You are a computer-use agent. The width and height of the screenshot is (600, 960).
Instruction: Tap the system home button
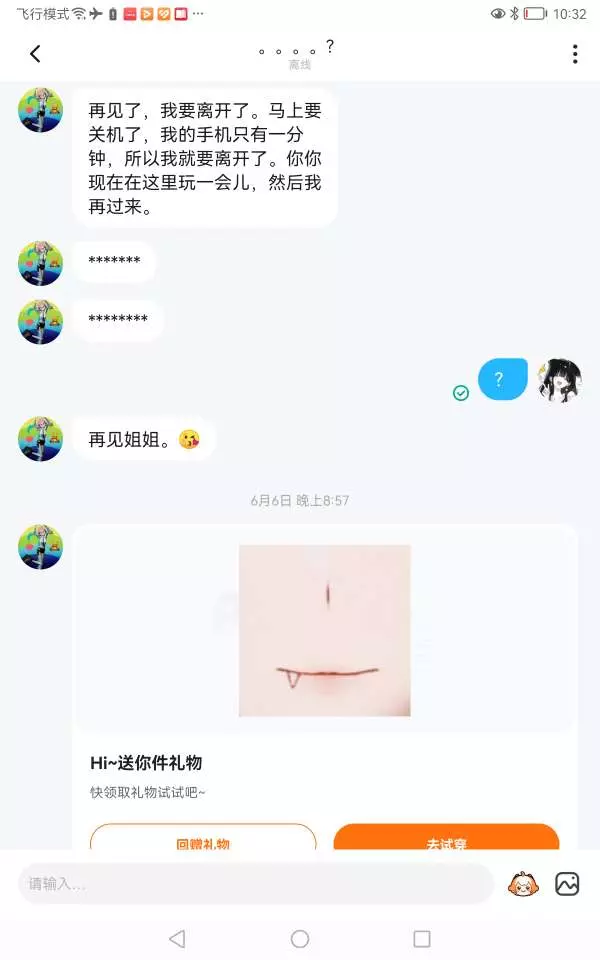(x=300, y=939)
